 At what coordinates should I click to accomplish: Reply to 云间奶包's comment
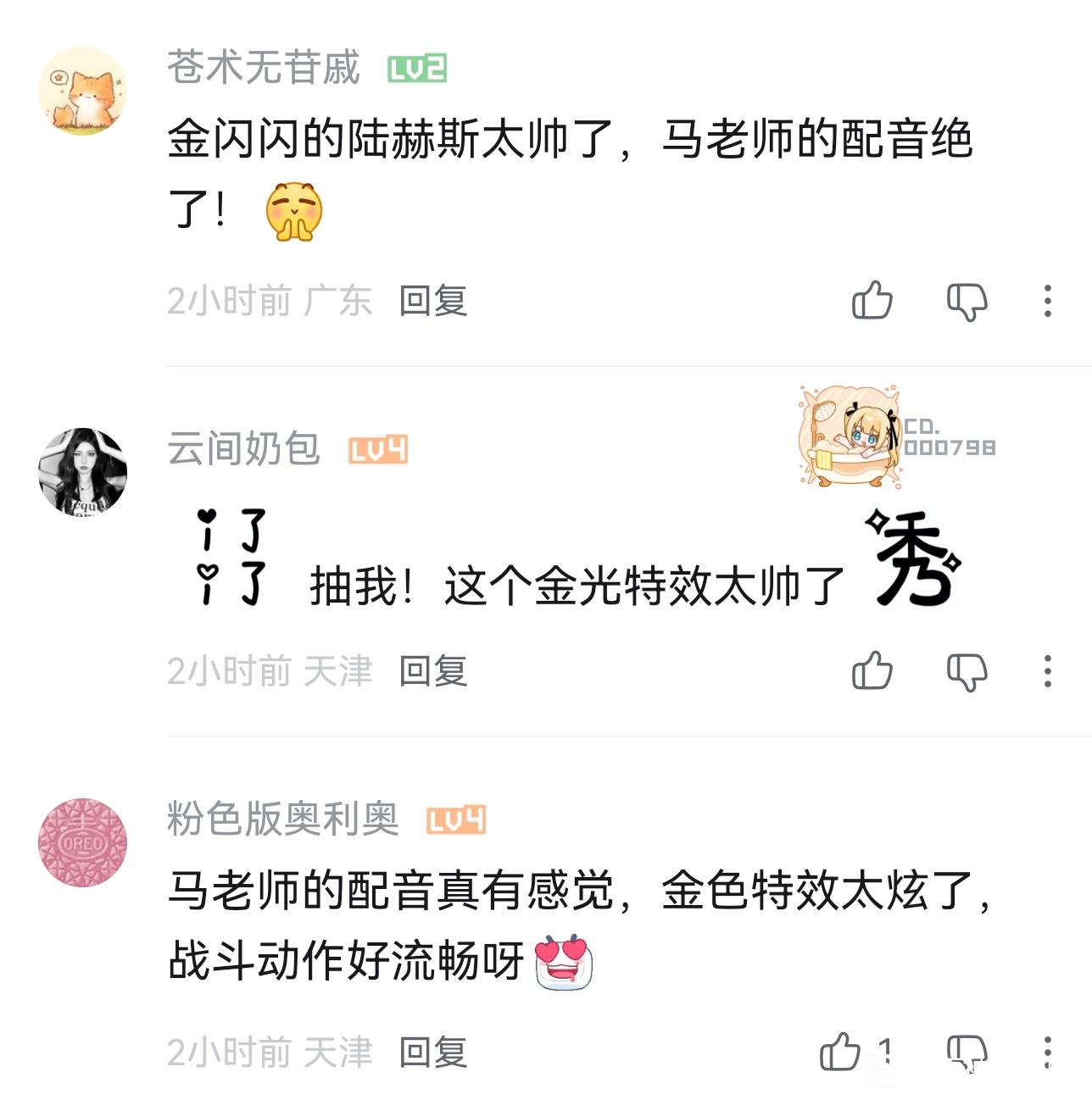pos(433,671)
